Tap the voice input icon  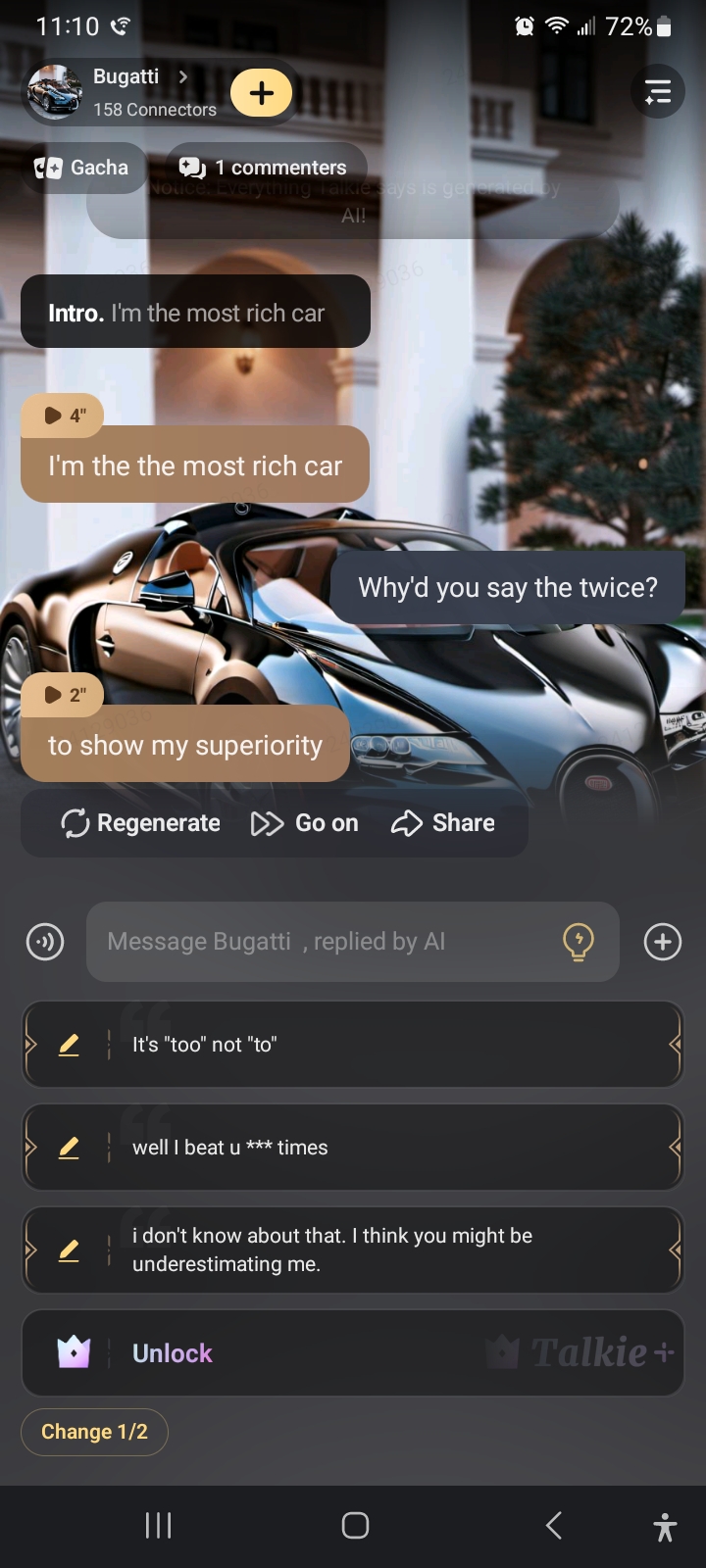[x=45, y=942]
